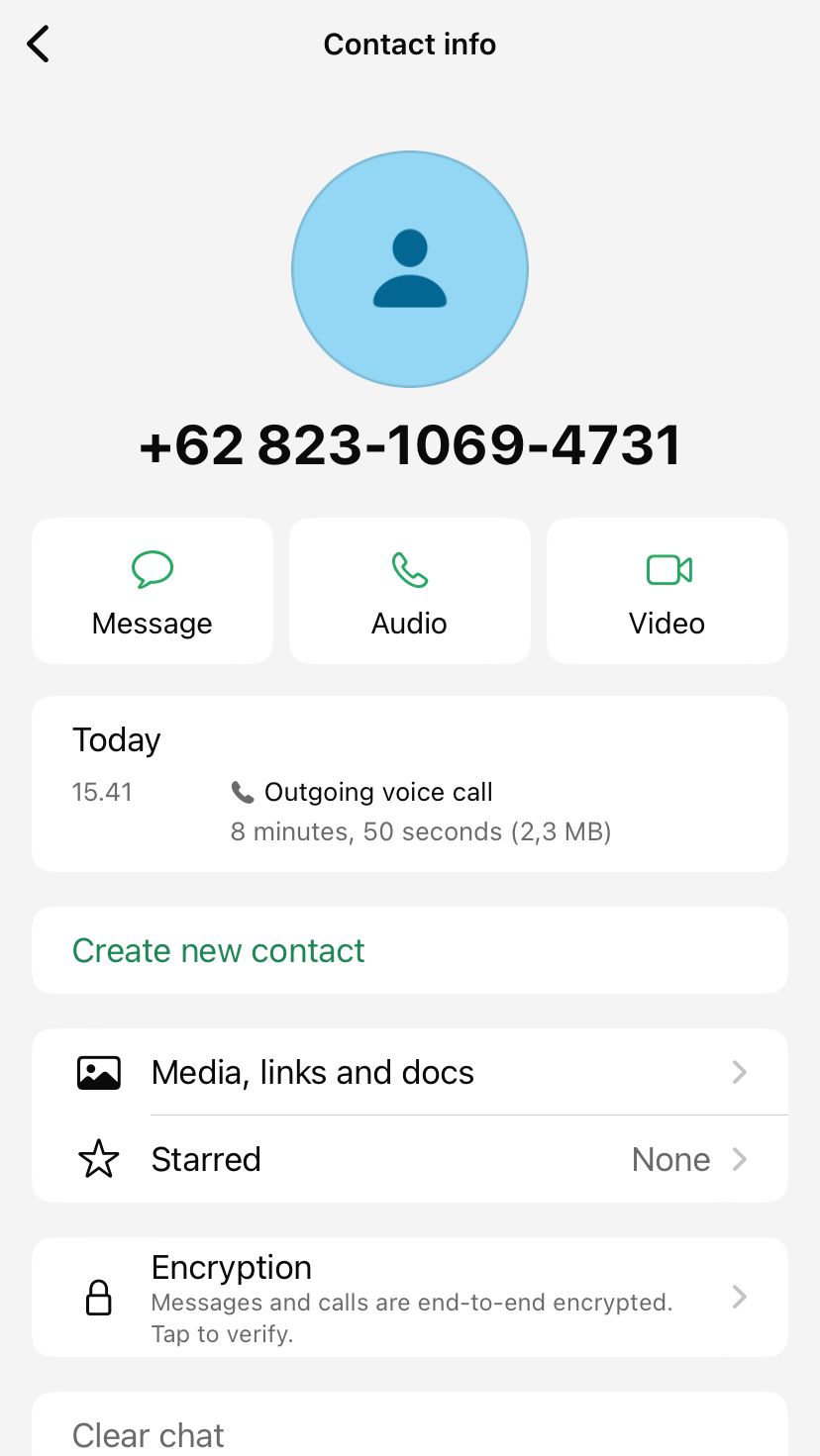820x1456 pixels.
Task: Go back from Contact info
Action: point(38,45)
